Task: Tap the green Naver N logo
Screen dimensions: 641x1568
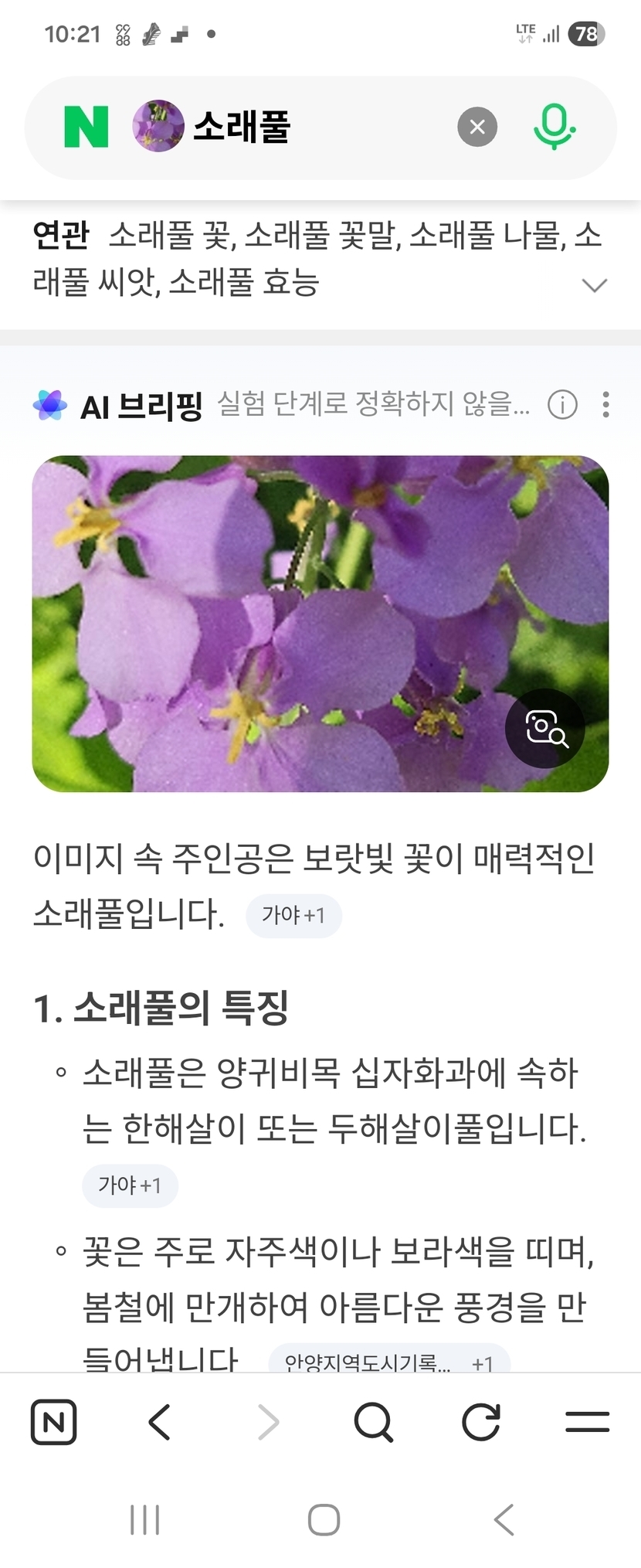Action: pyautogui.click(x=86, y=127)
